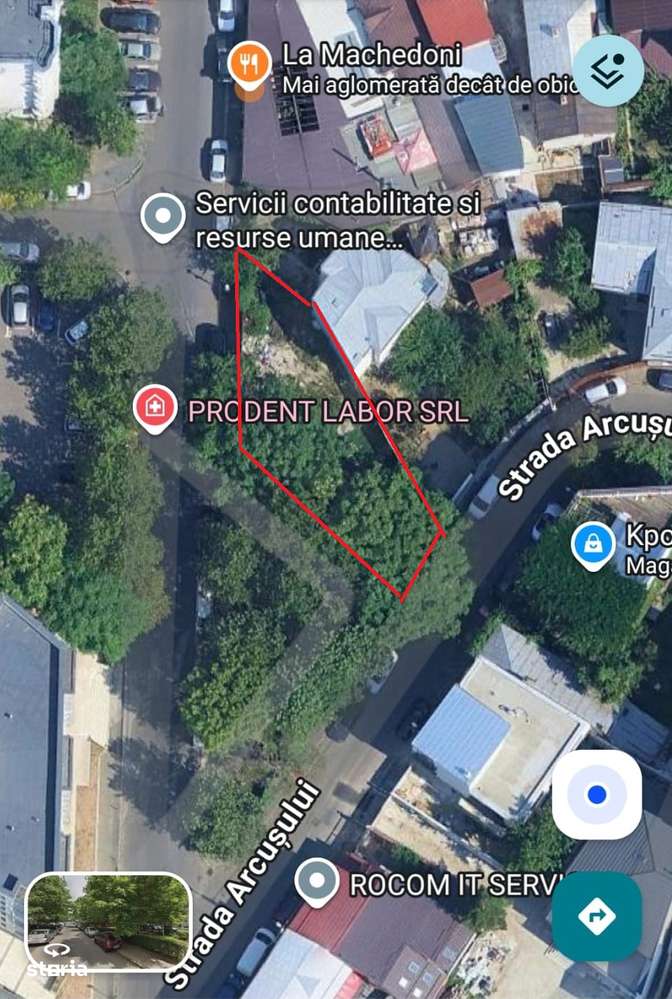Select the blue shopping bag store pin
The image size is (672, 999).
point(592,545)
